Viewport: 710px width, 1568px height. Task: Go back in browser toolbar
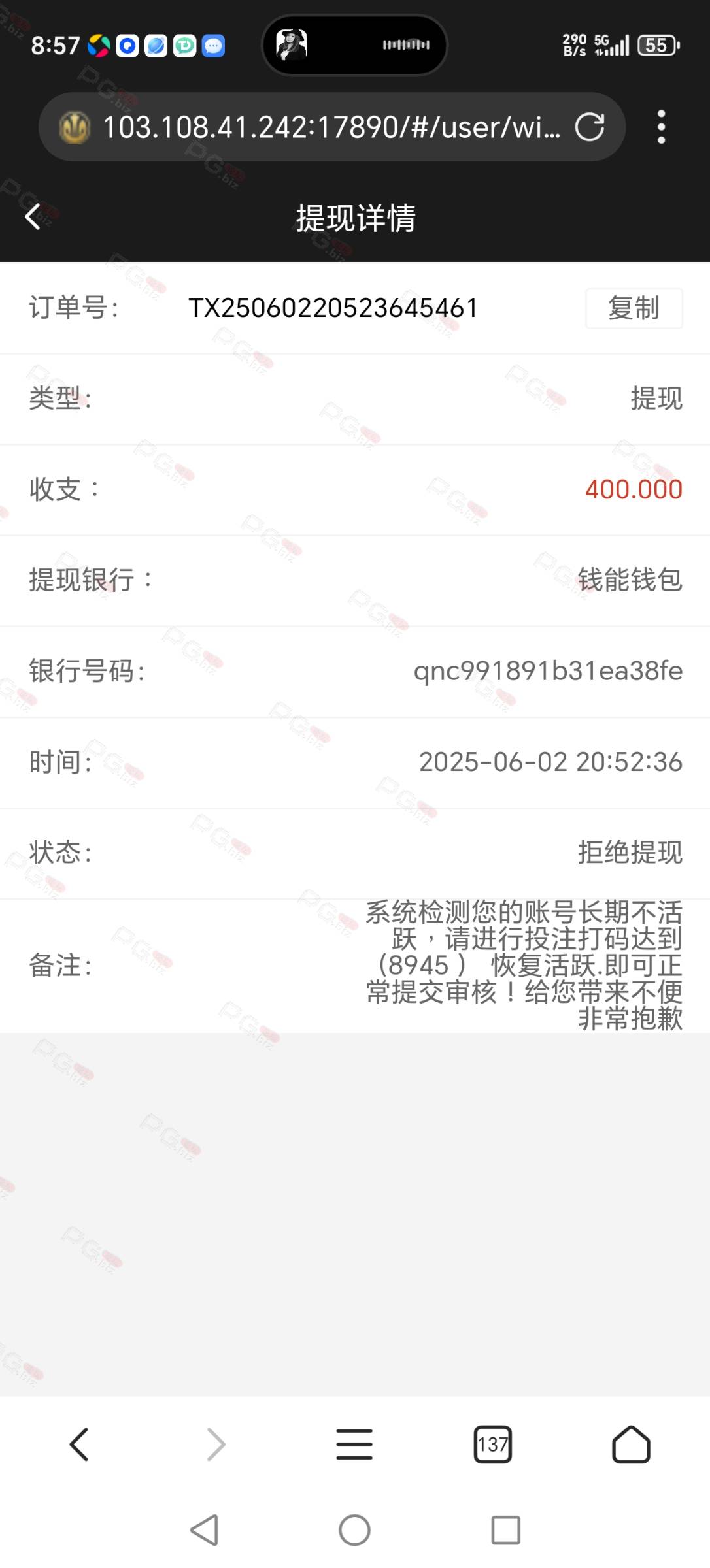[79, 1444]
